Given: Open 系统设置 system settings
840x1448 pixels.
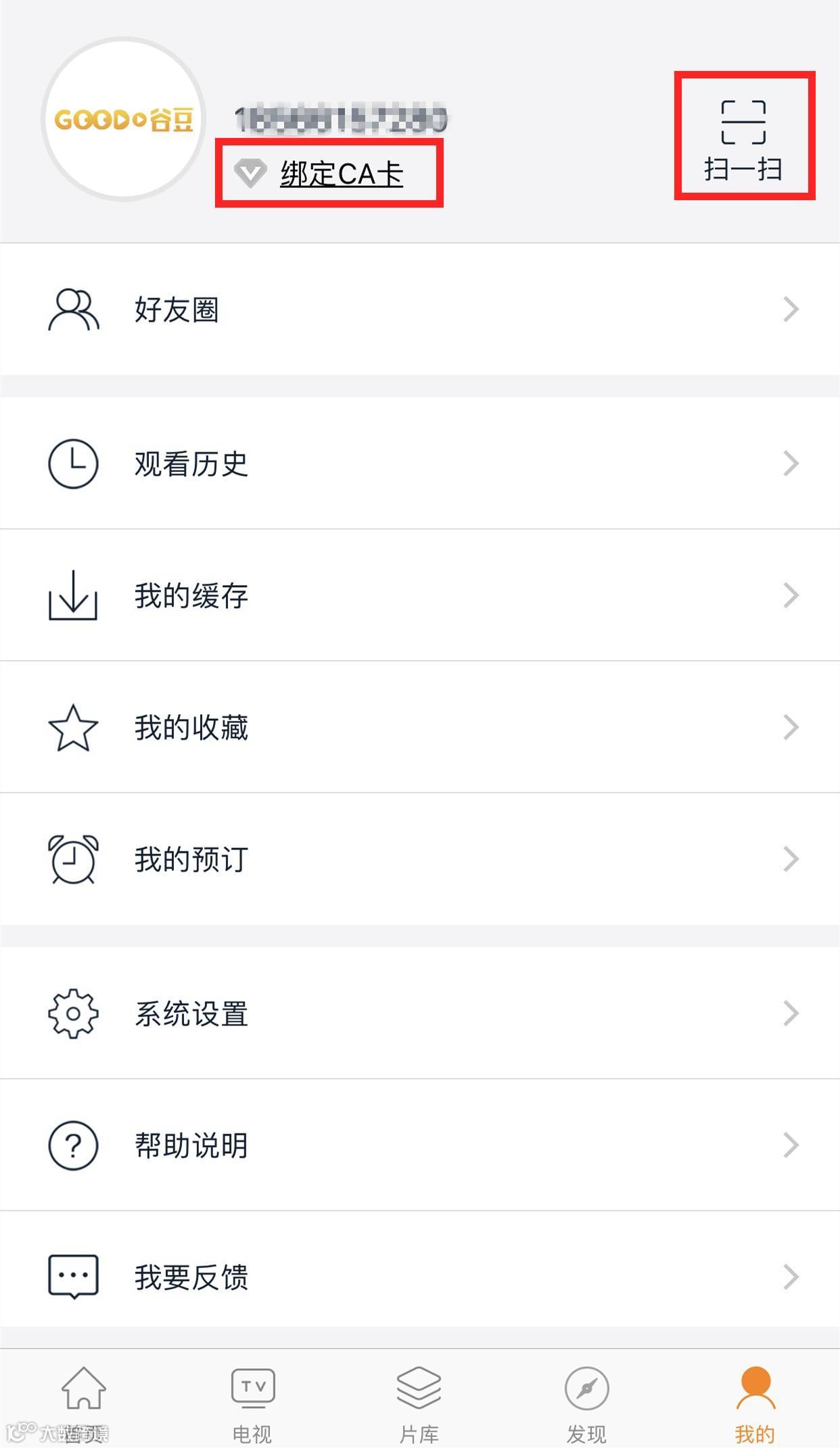Looking at the screenshot, I should click(419, 1013).
